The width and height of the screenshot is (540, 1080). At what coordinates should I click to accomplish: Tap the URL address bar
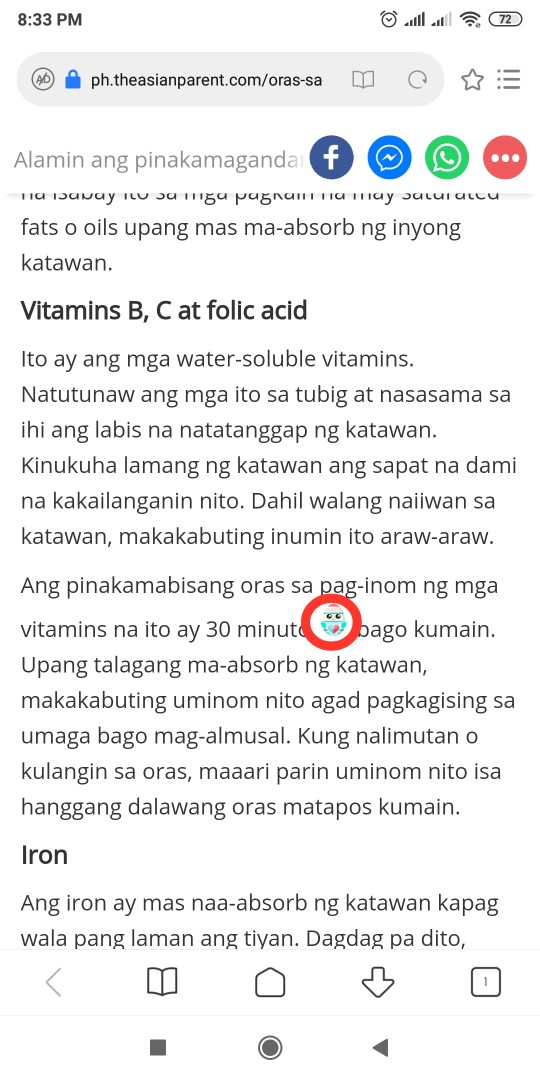(207, 80)
